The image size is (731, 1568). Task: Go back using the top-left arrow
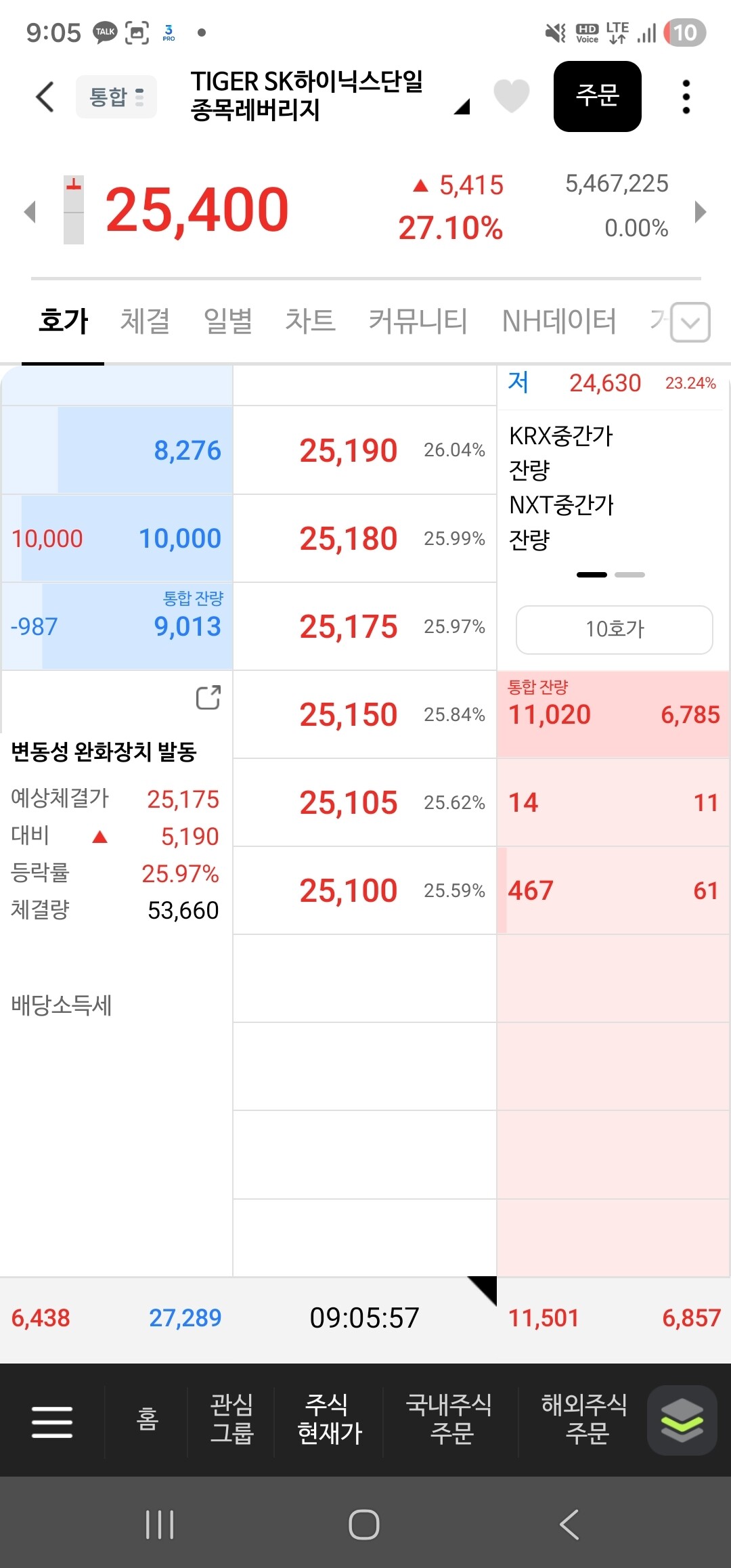[45, 97]
